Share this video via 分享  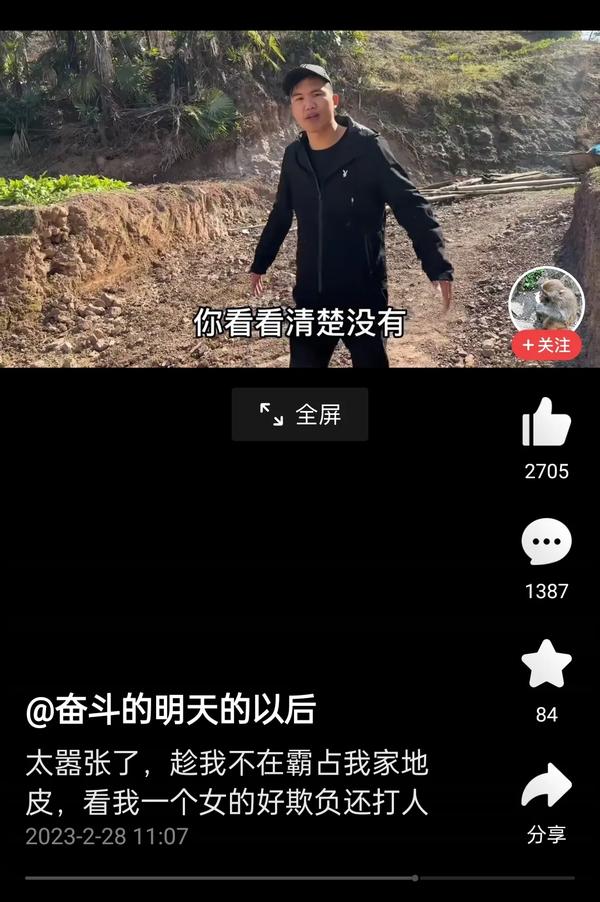(x=546, y=788)
